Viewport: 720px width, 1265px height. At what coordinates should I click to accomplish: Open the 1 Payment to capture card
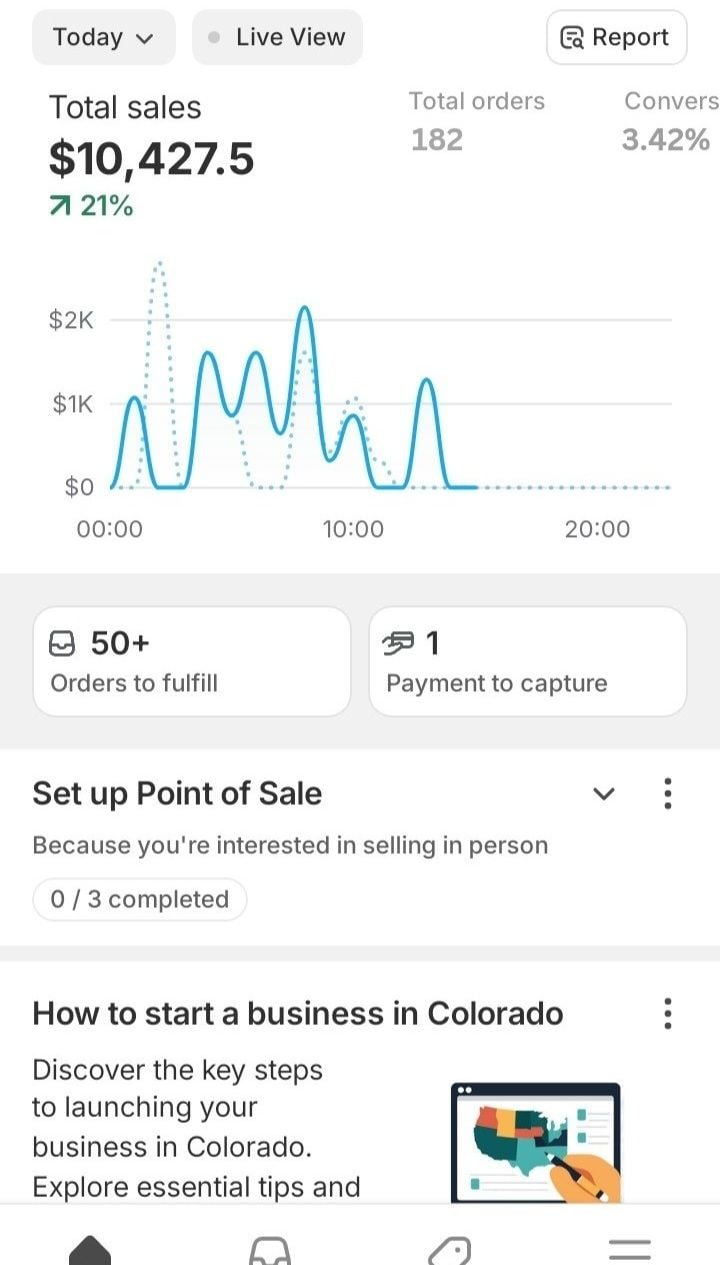528,660
